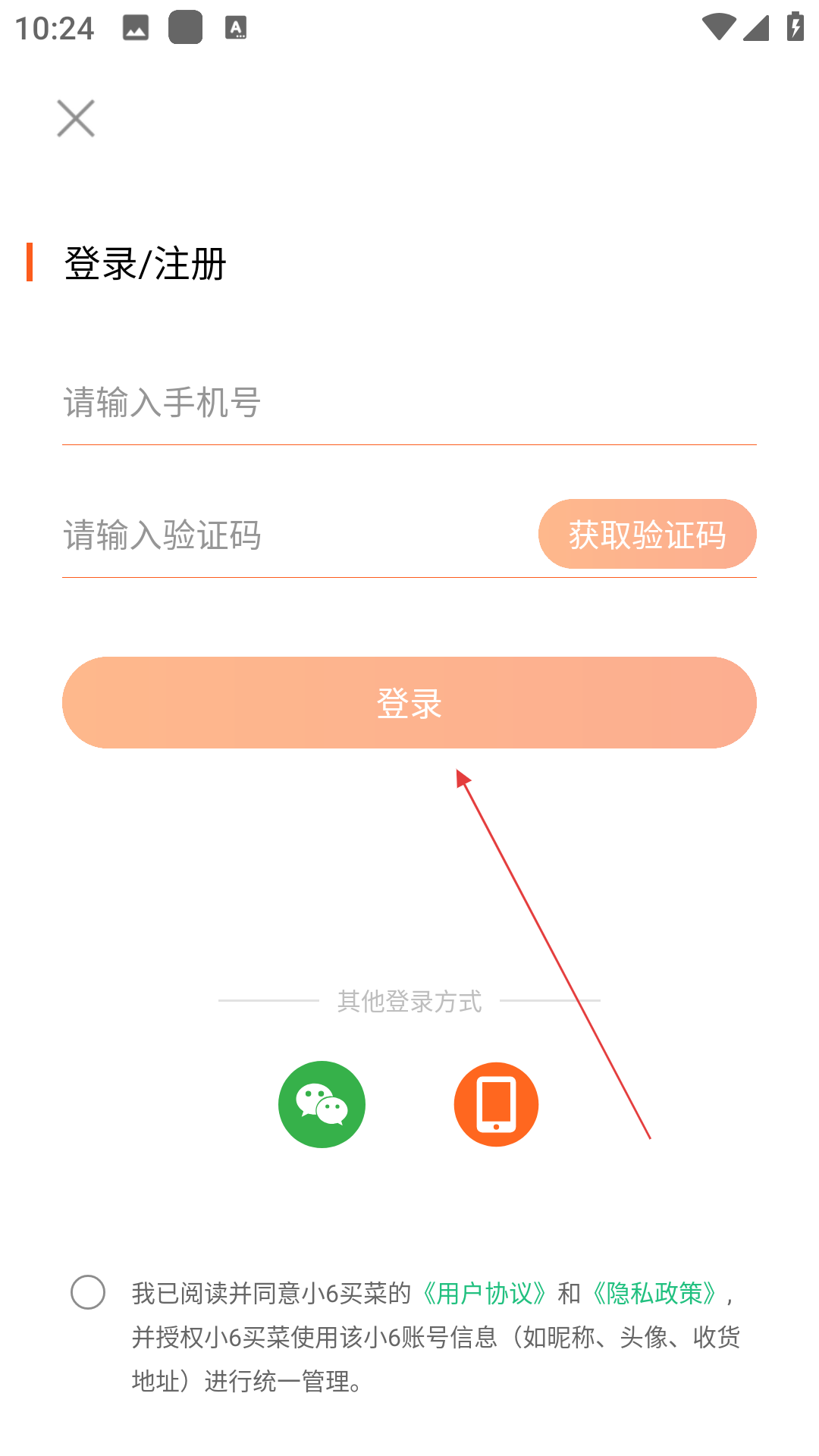The width and height of the screenshot is (819, 1456).
Task: Choose the orange phone login icon
Action: pyautogui.click(x=496, y=1104)
